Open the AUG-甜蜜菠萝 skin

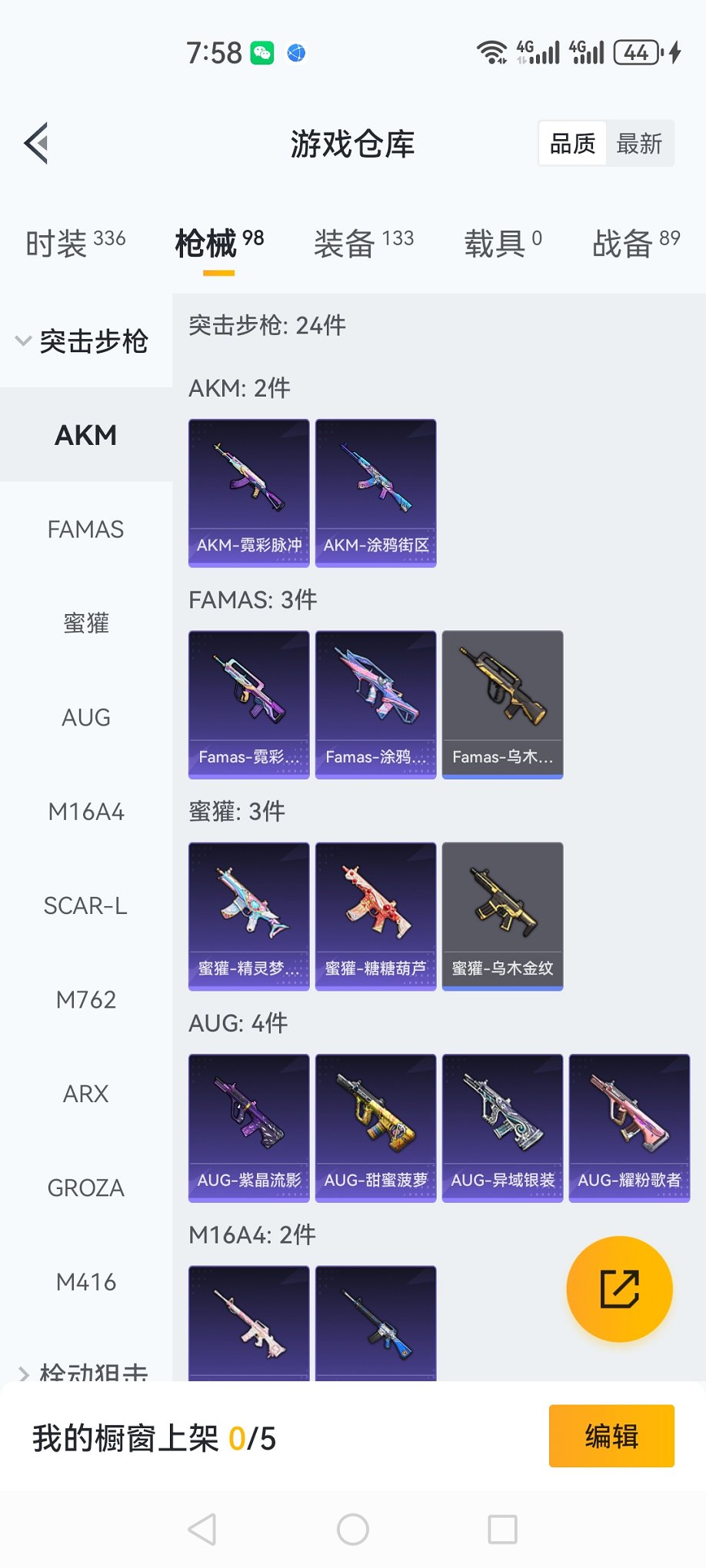[375, 1128]
